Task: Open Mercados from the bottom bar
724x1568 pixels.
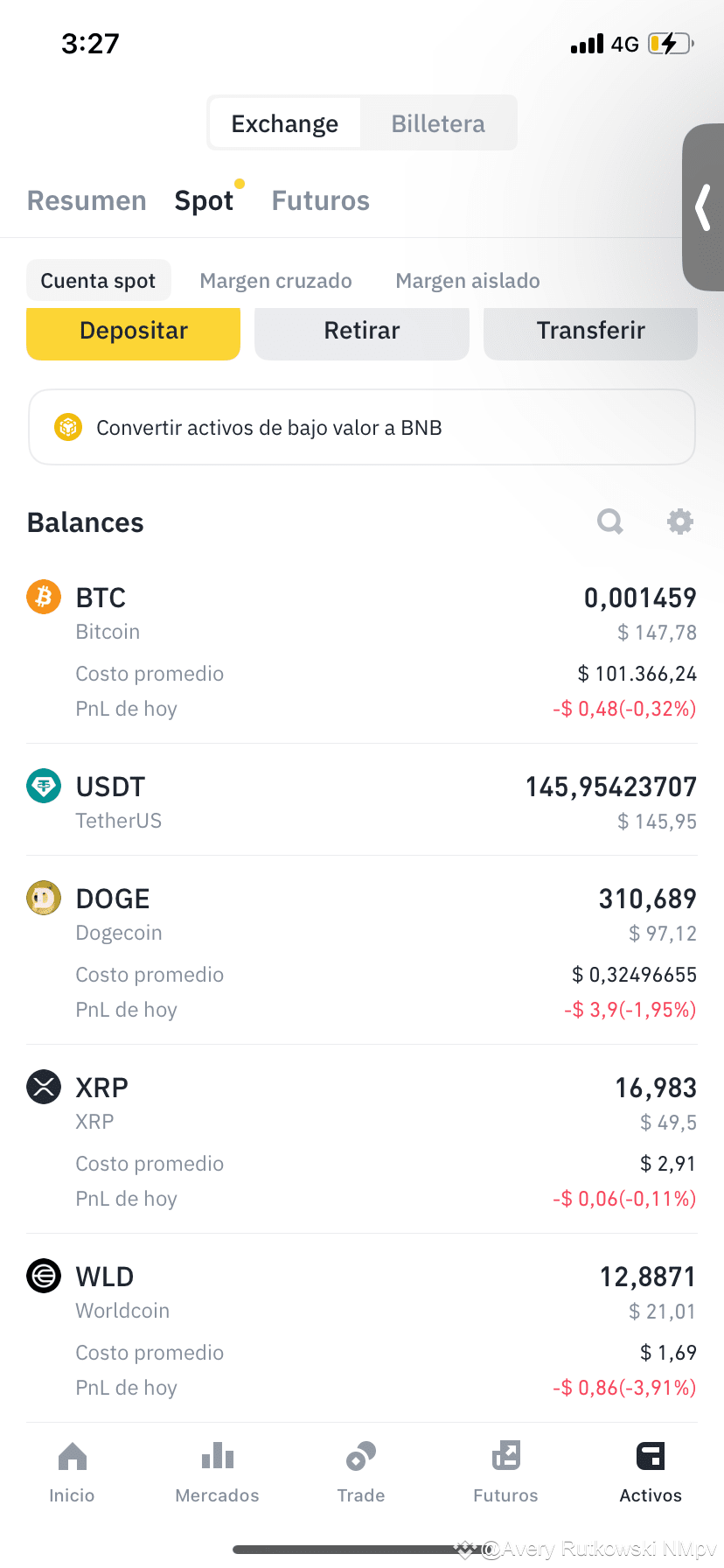Action: 217,1456
